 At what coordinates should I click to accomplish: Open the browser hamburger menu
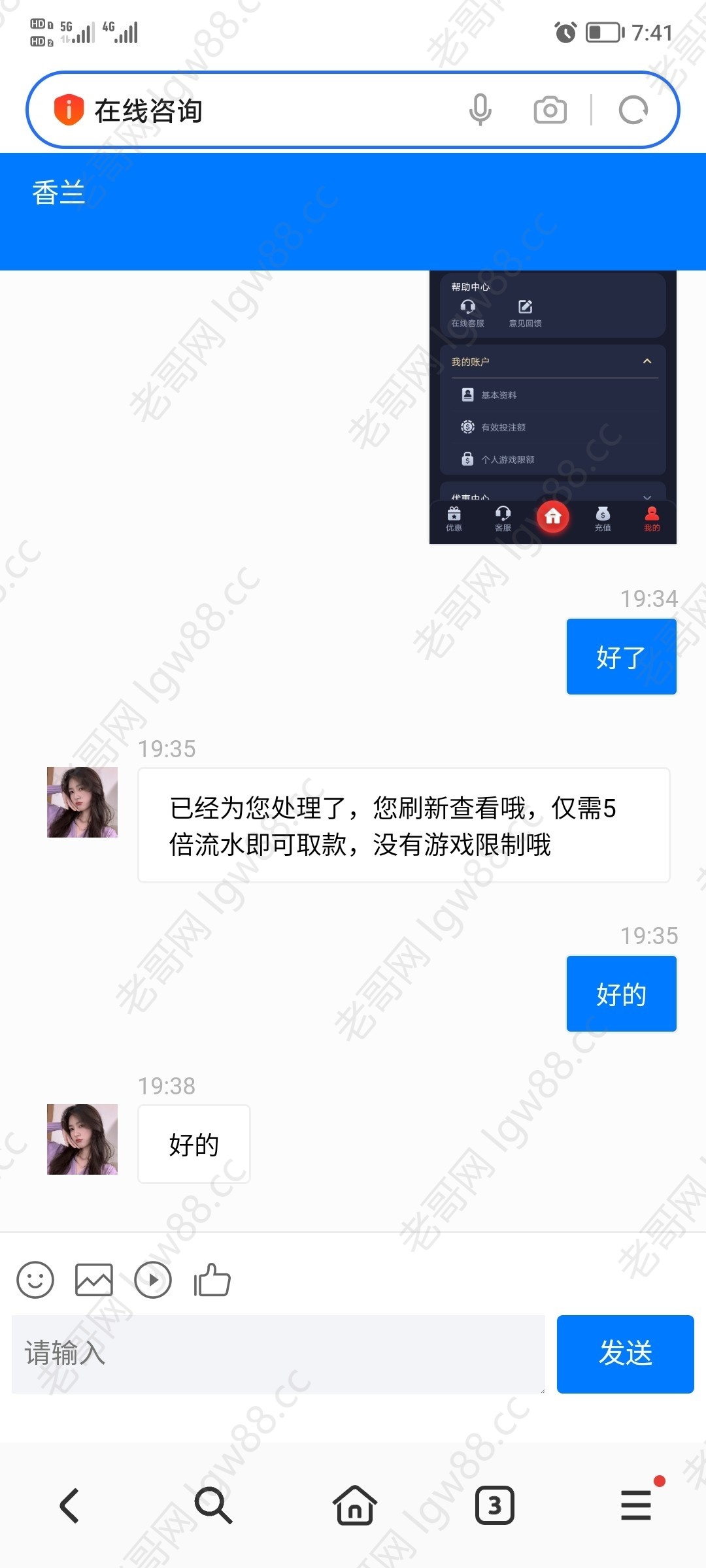pyautogui.click(x=635, y=1505)
